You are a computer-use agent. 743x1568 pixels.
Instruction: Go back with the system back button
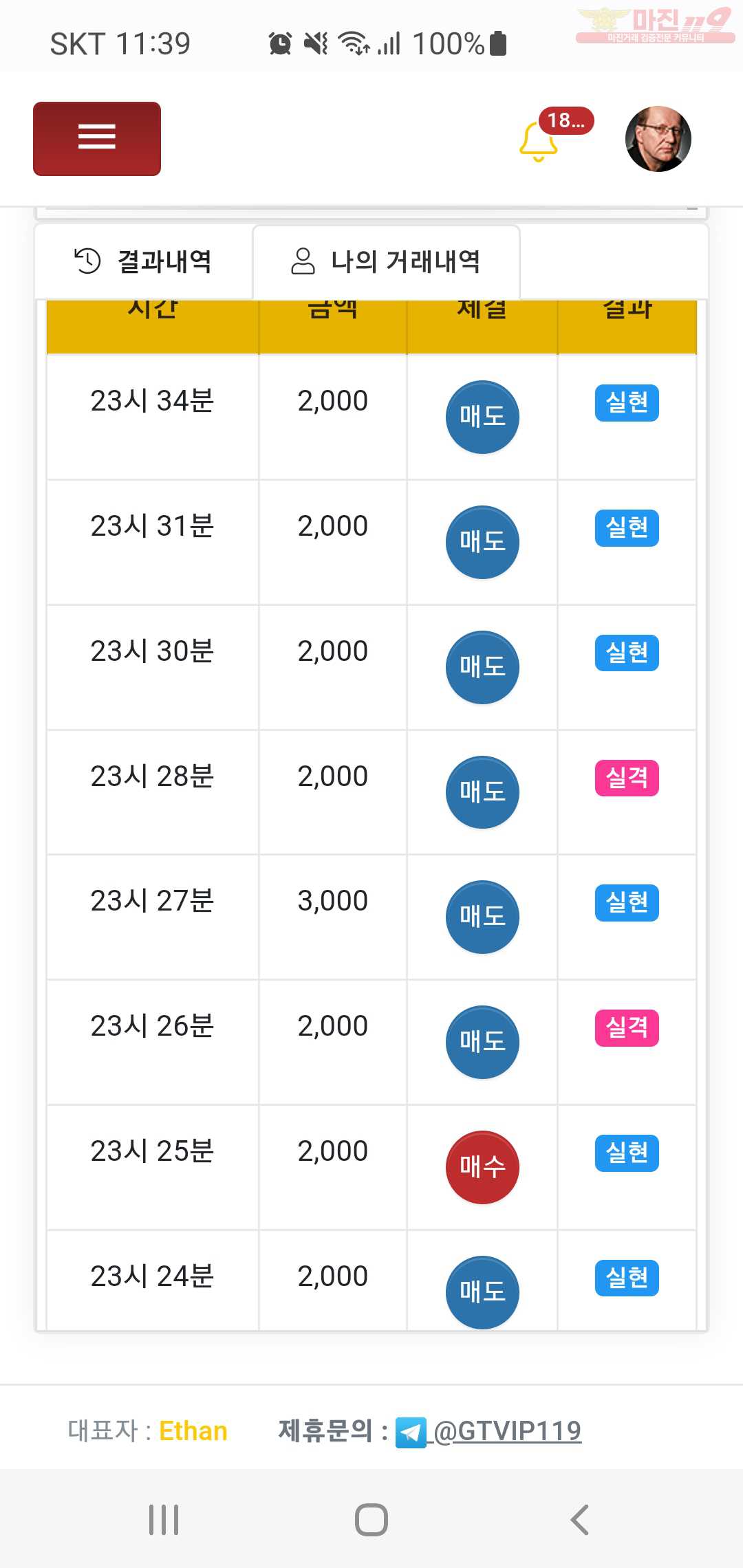click(579, 1519)
